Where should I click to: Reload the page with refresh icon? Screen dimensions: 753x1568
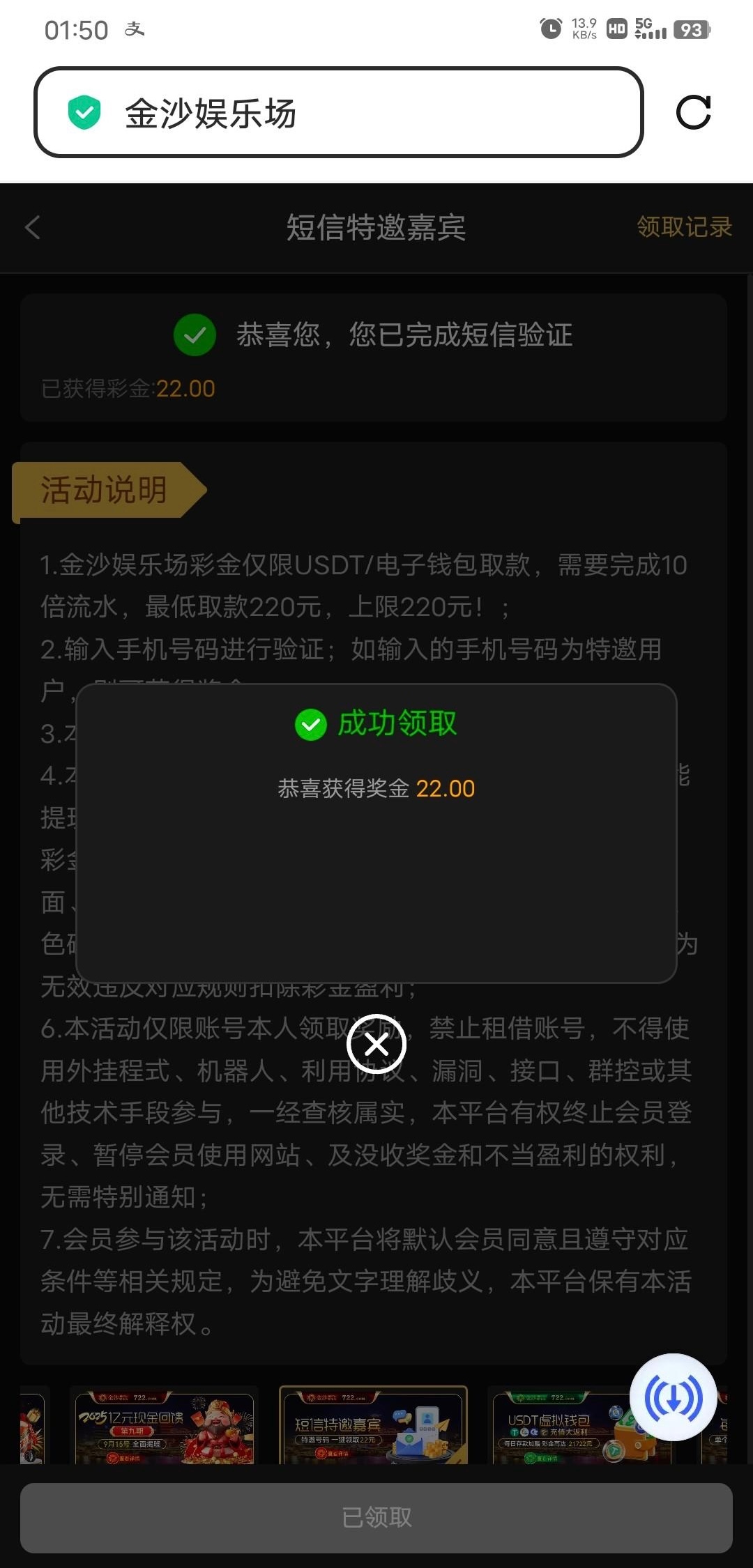pos(693,112)
